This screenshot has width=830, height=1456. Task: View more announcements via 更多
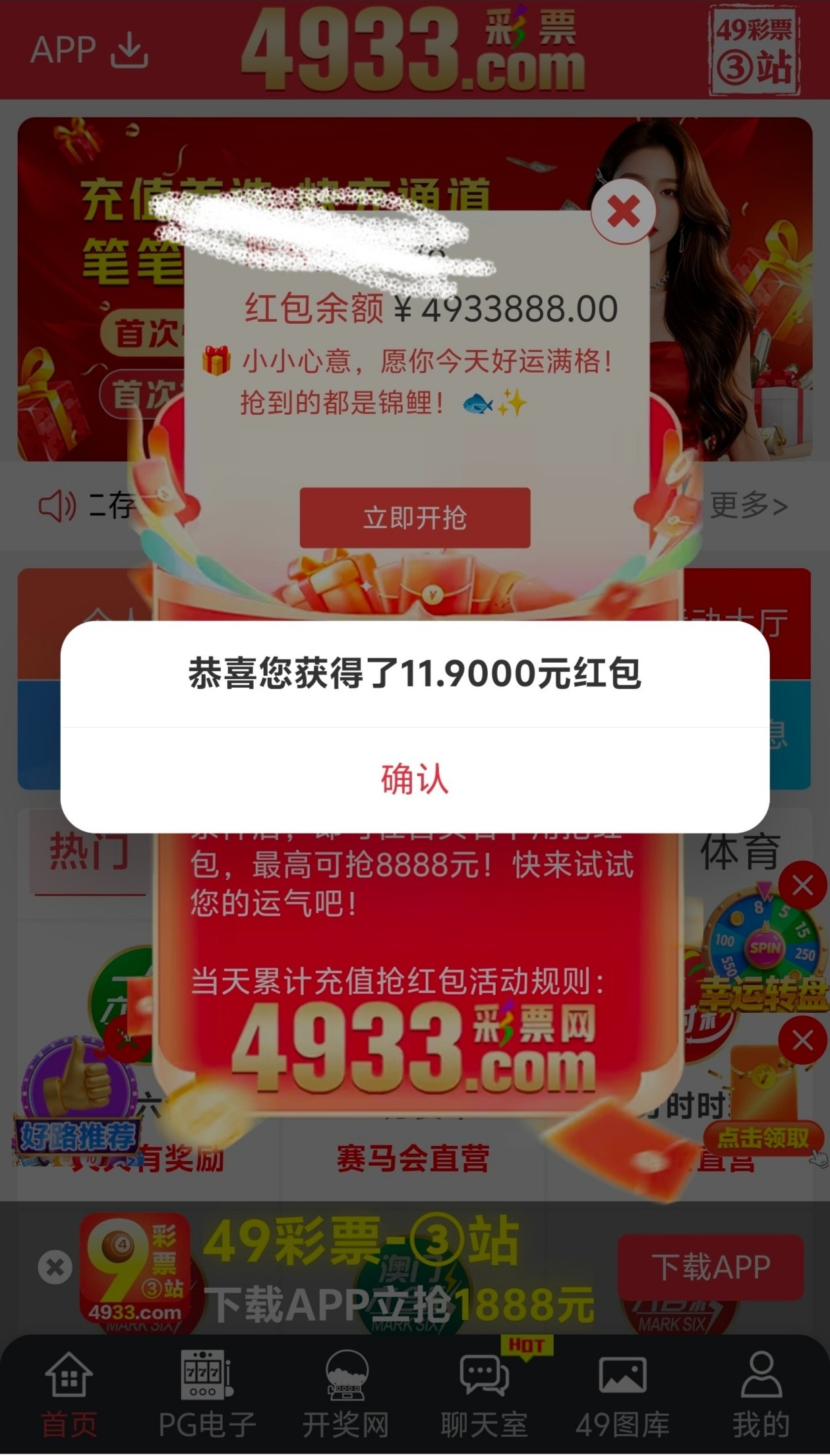(x=748, y=506)
